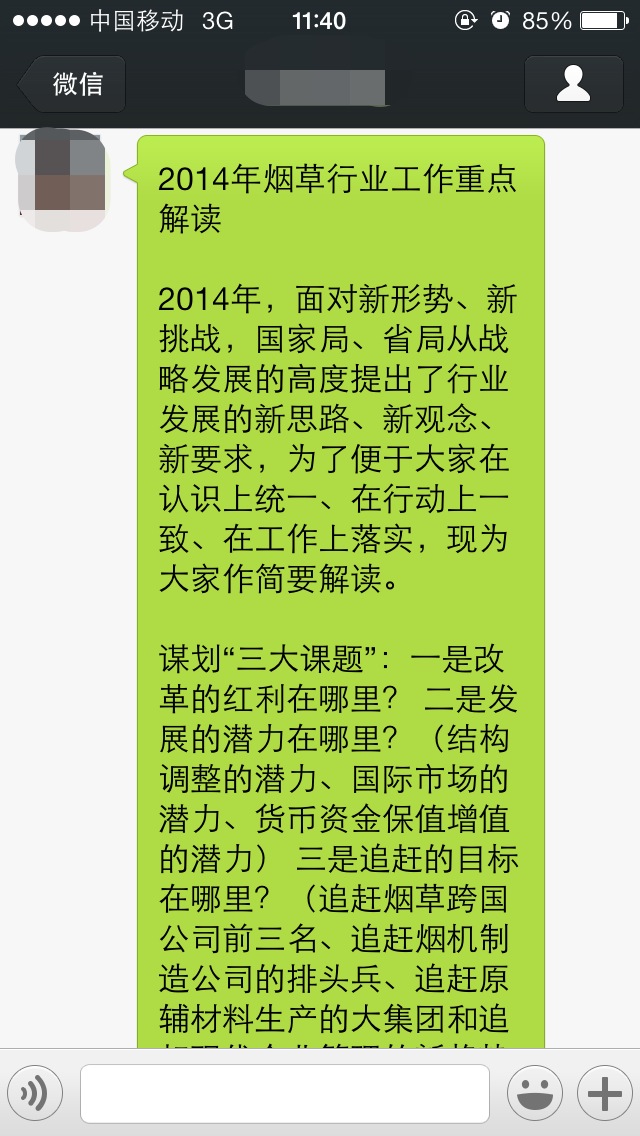This screenshot has height=1136, width=640.
Task: Go back to the 微信 chat list
Action: (72, 84)
